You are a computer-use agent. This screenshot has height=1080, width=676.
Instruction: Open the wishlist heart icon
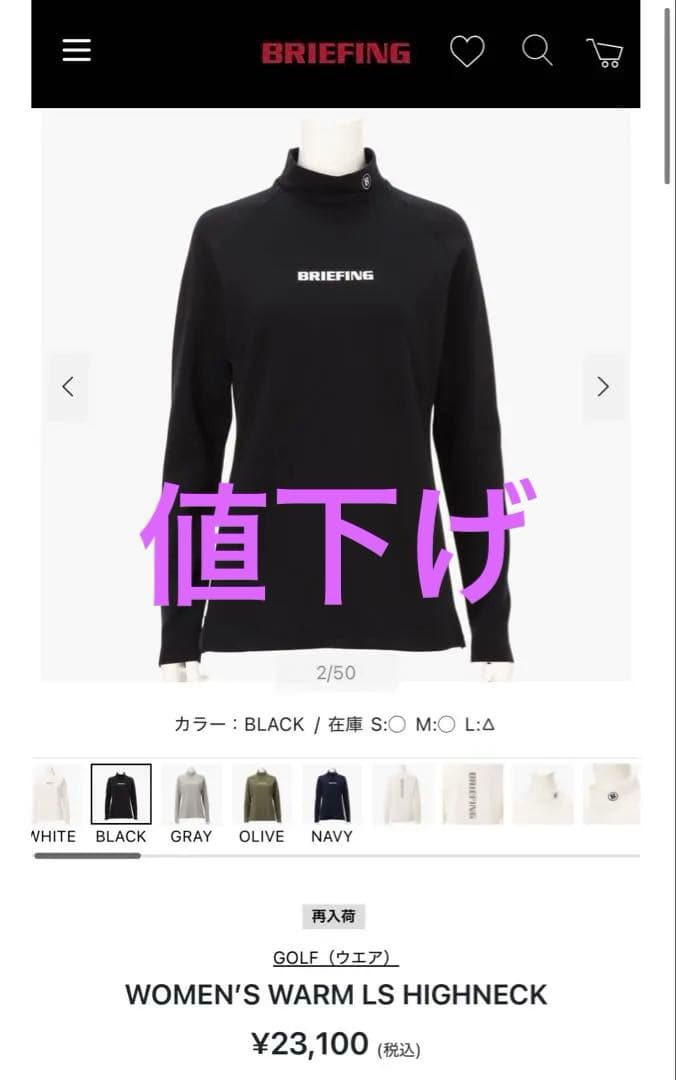coord(466,52)
